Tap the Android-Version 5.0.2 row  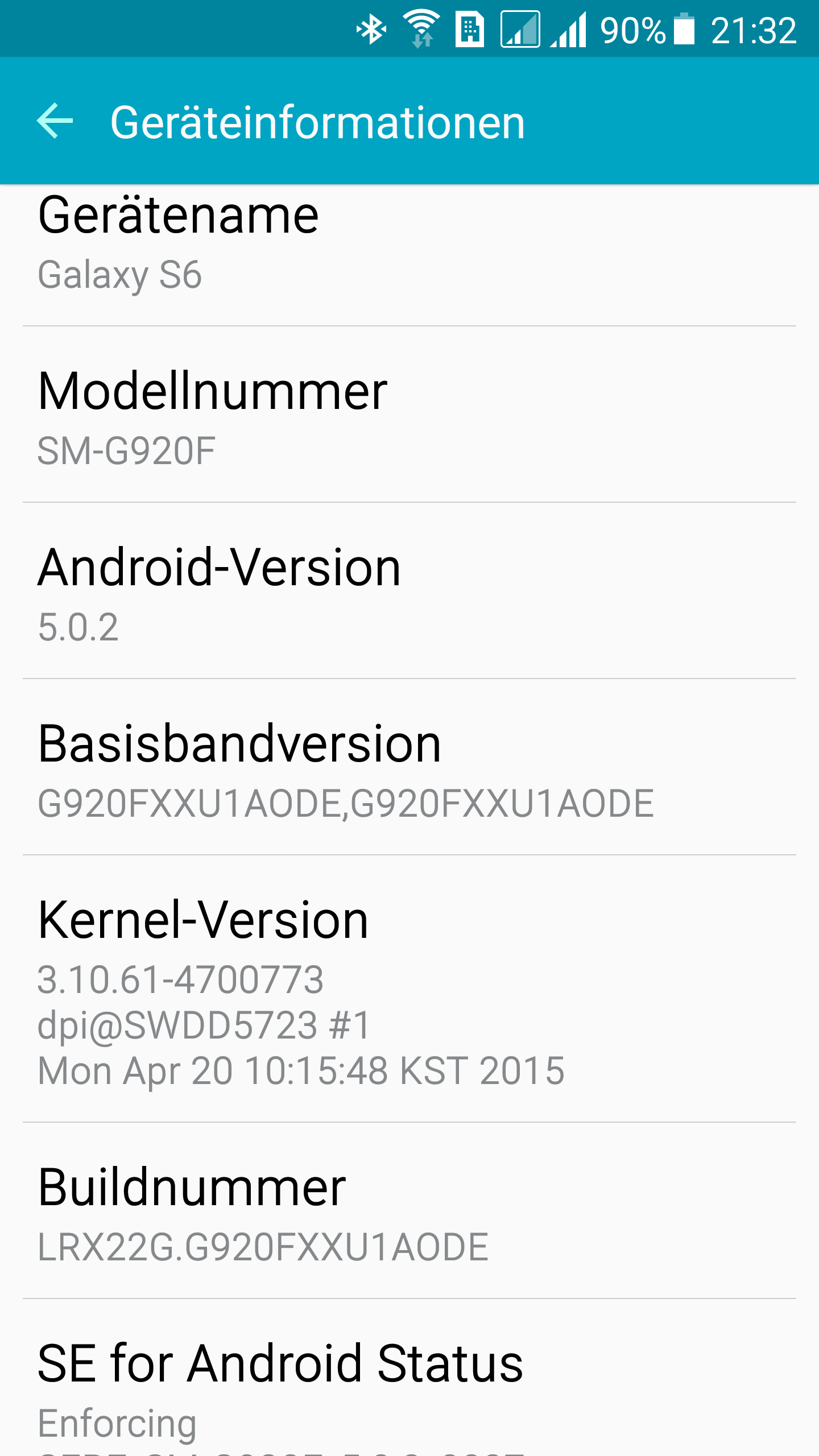click(409, 591)
